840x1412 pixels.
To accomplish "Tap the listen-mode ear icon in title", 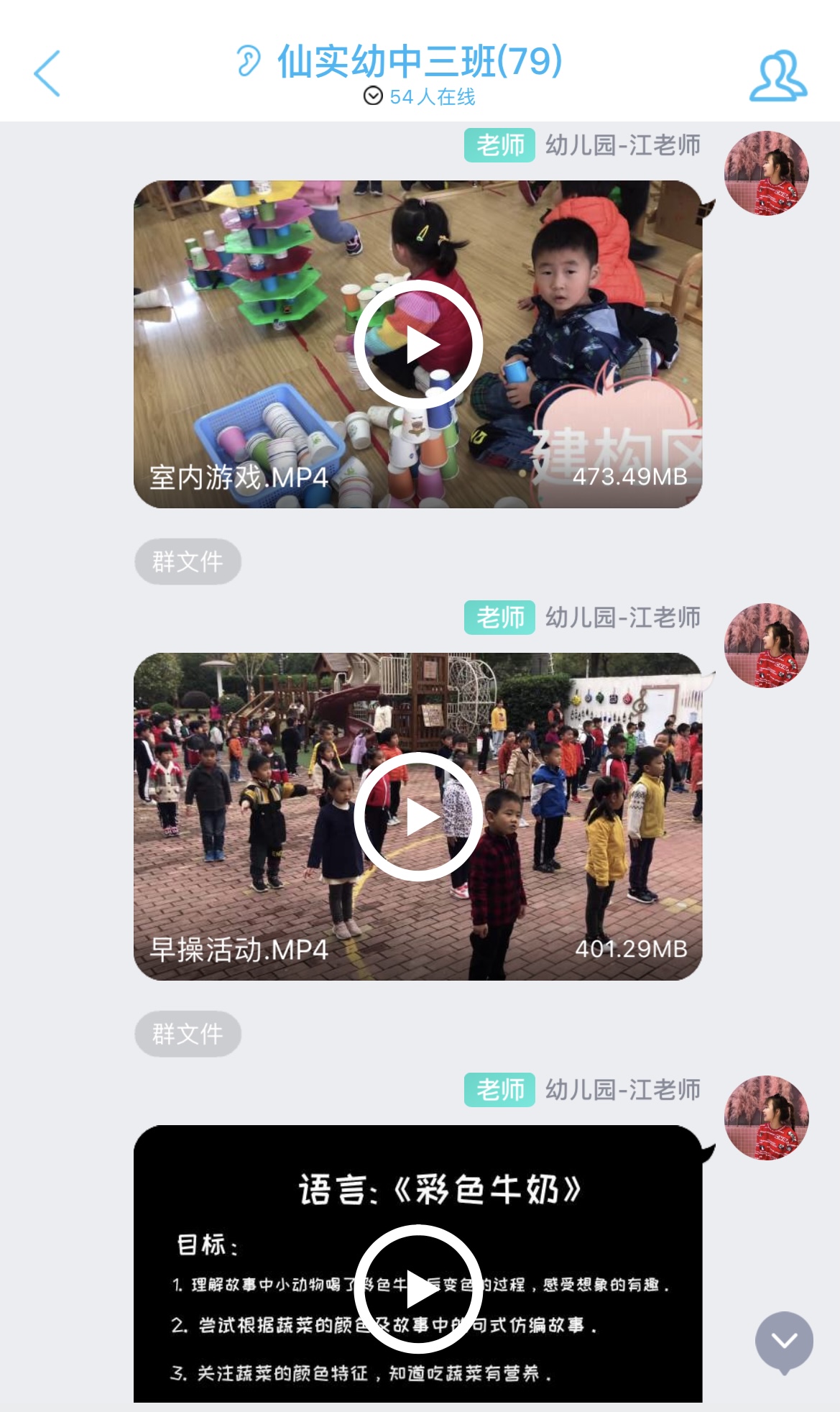I will tap(249, 60).
